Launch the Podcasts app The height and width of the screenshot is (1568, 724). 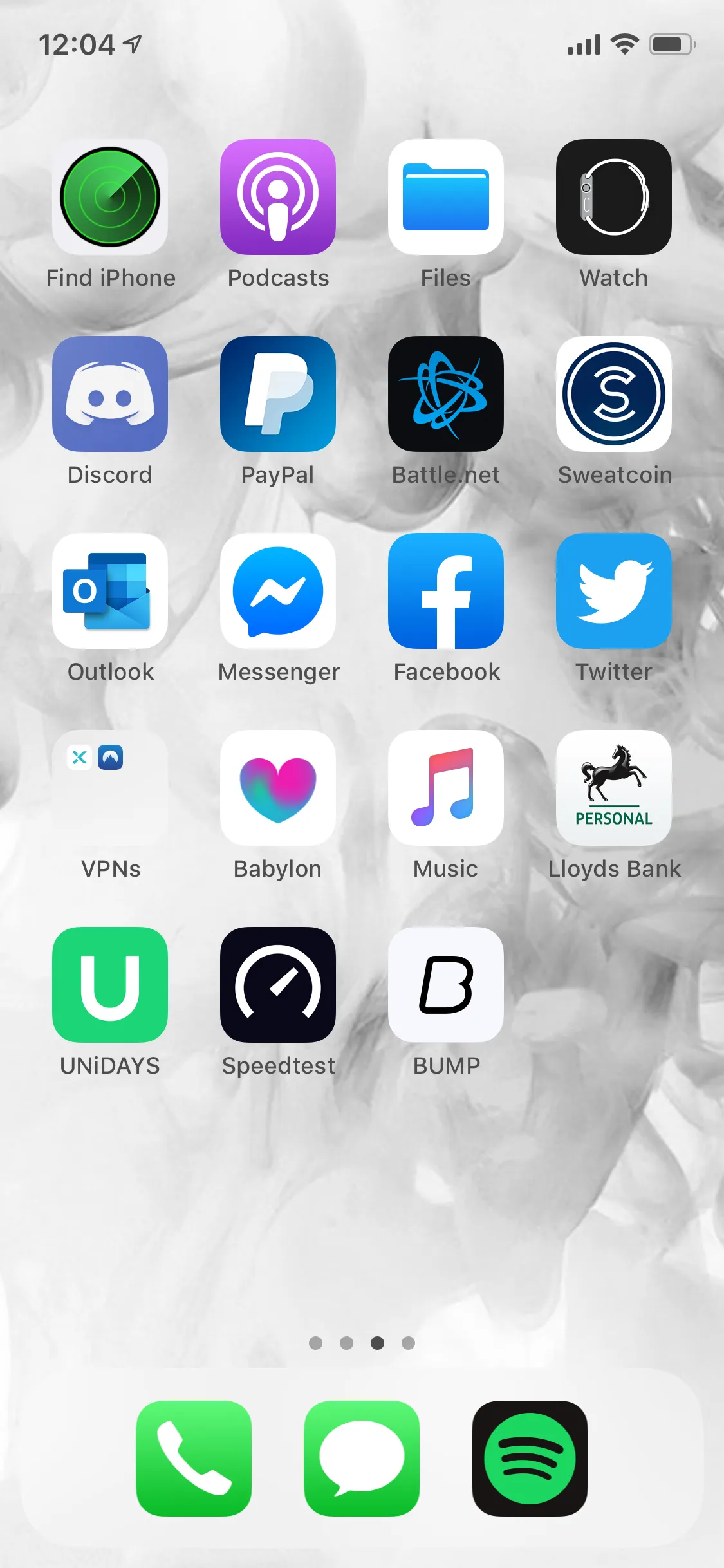[278, 197]
